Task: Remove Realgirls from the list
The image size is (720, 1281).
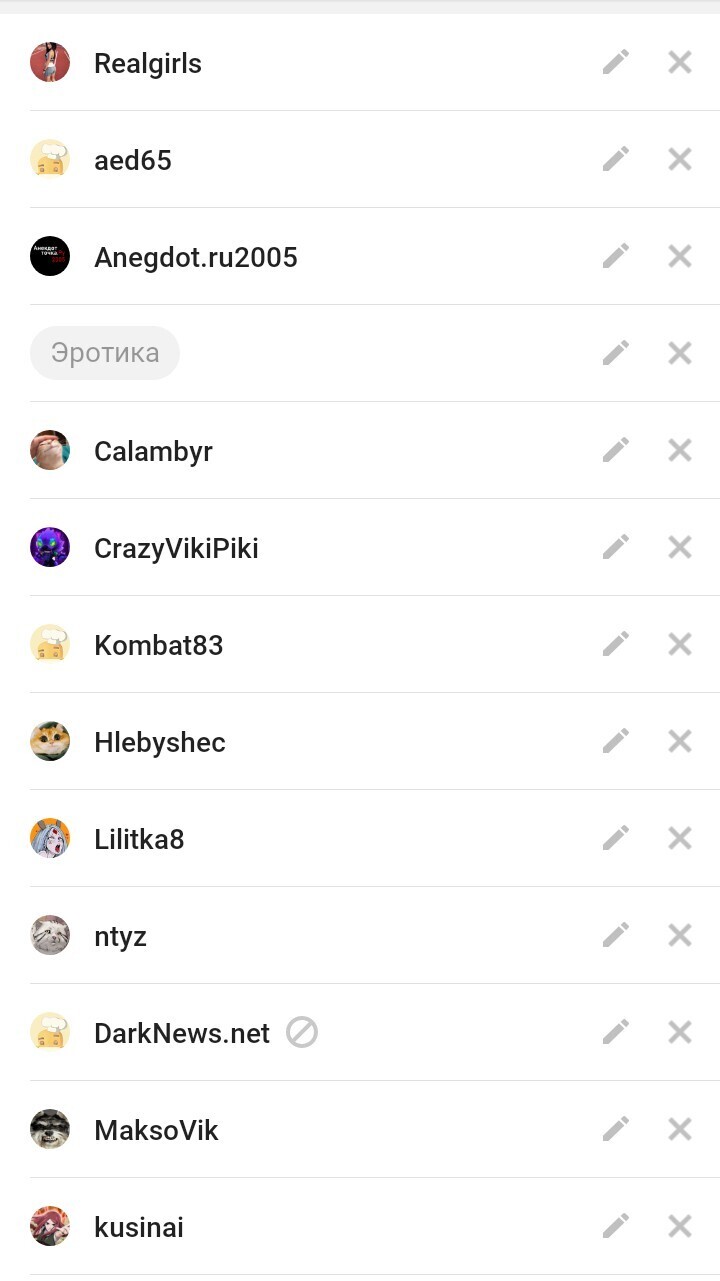Action: pos(680,63)
